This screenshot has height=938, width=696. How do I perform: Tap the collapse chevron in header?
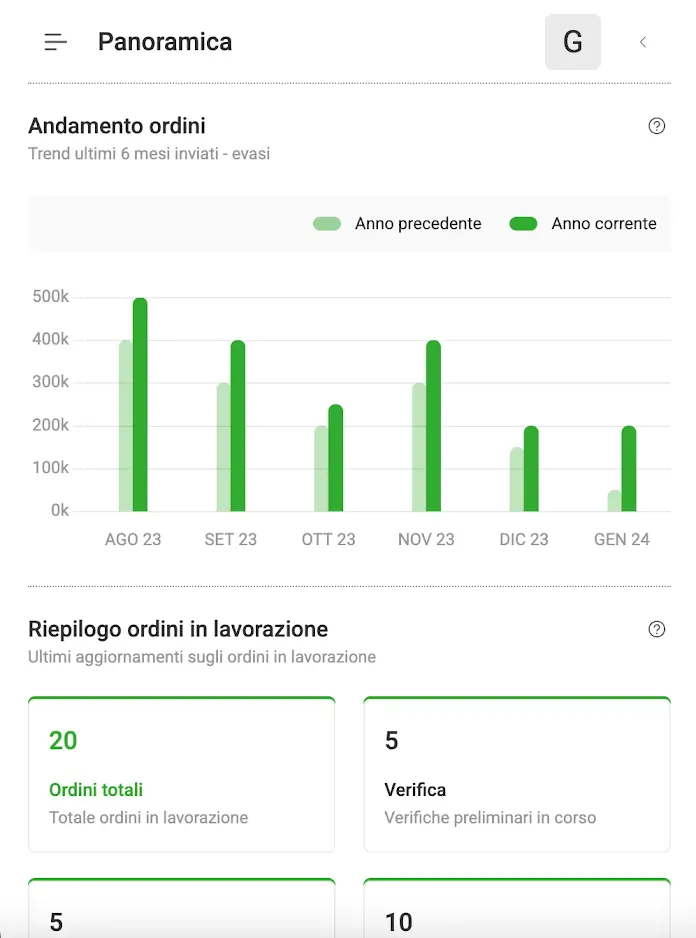(643, 42)
